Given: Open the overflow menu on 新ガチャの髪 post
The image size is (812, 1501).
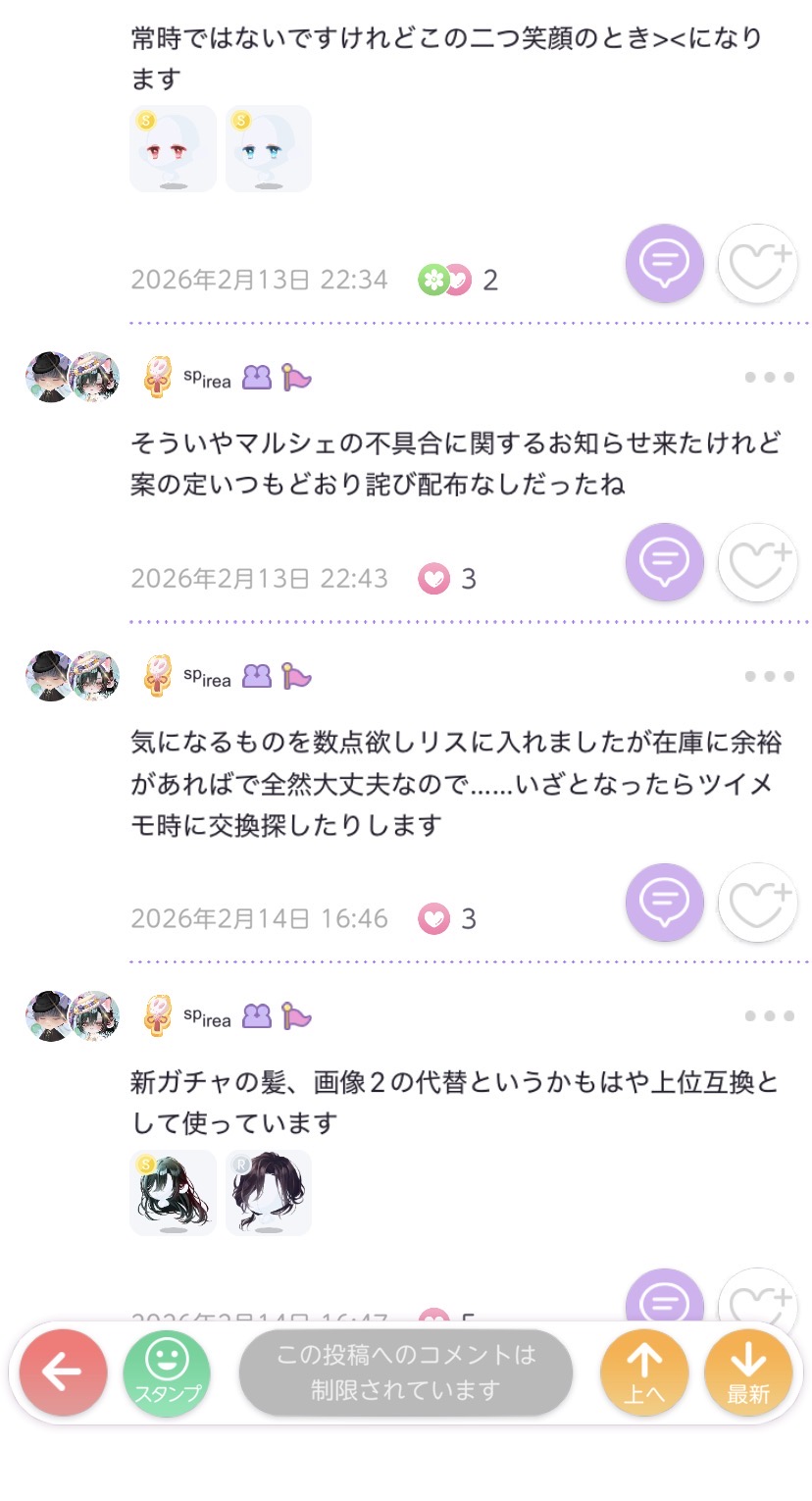Looking at the screenshot, I should coord(768,1016).
